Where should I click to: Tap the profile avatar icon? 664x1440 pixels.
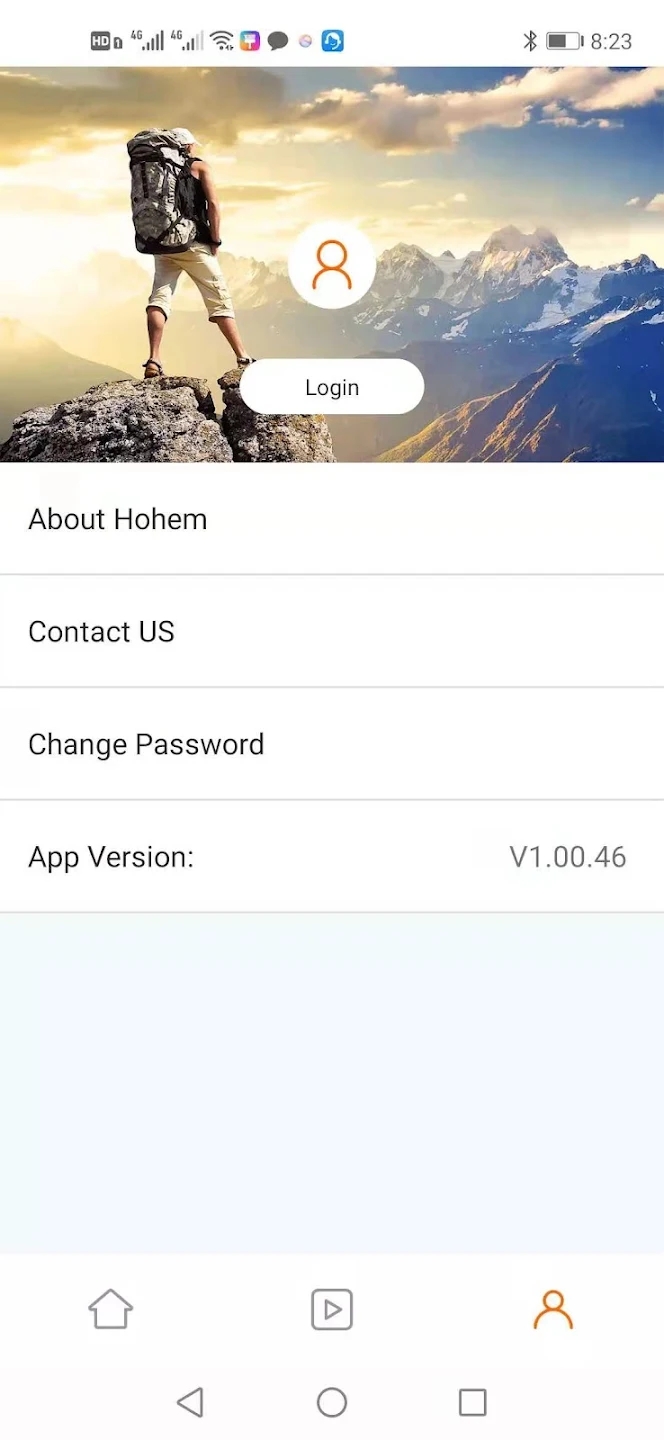331,265
